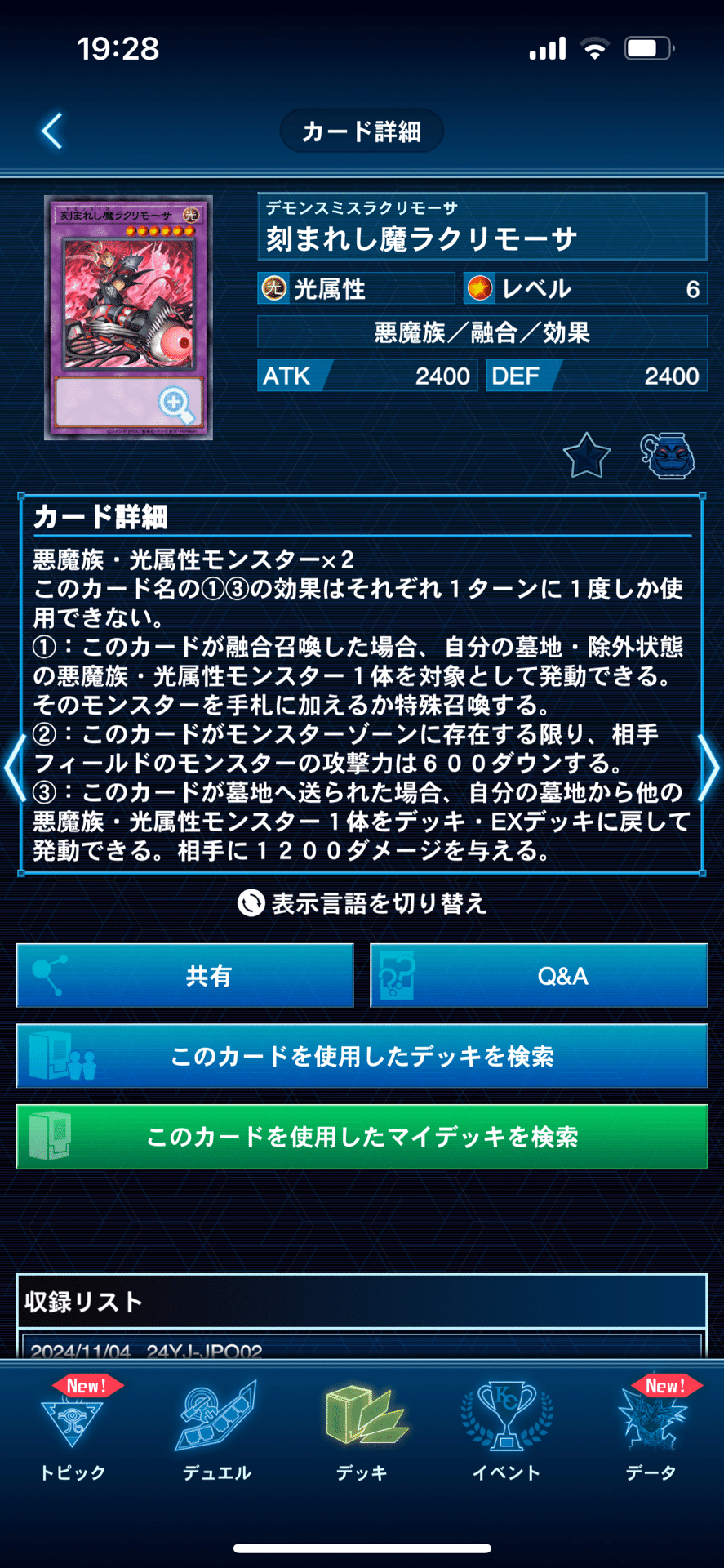Go to the next card with the right chevron
The height and width of the screenshot is (1568, 724).
point(712,768)
